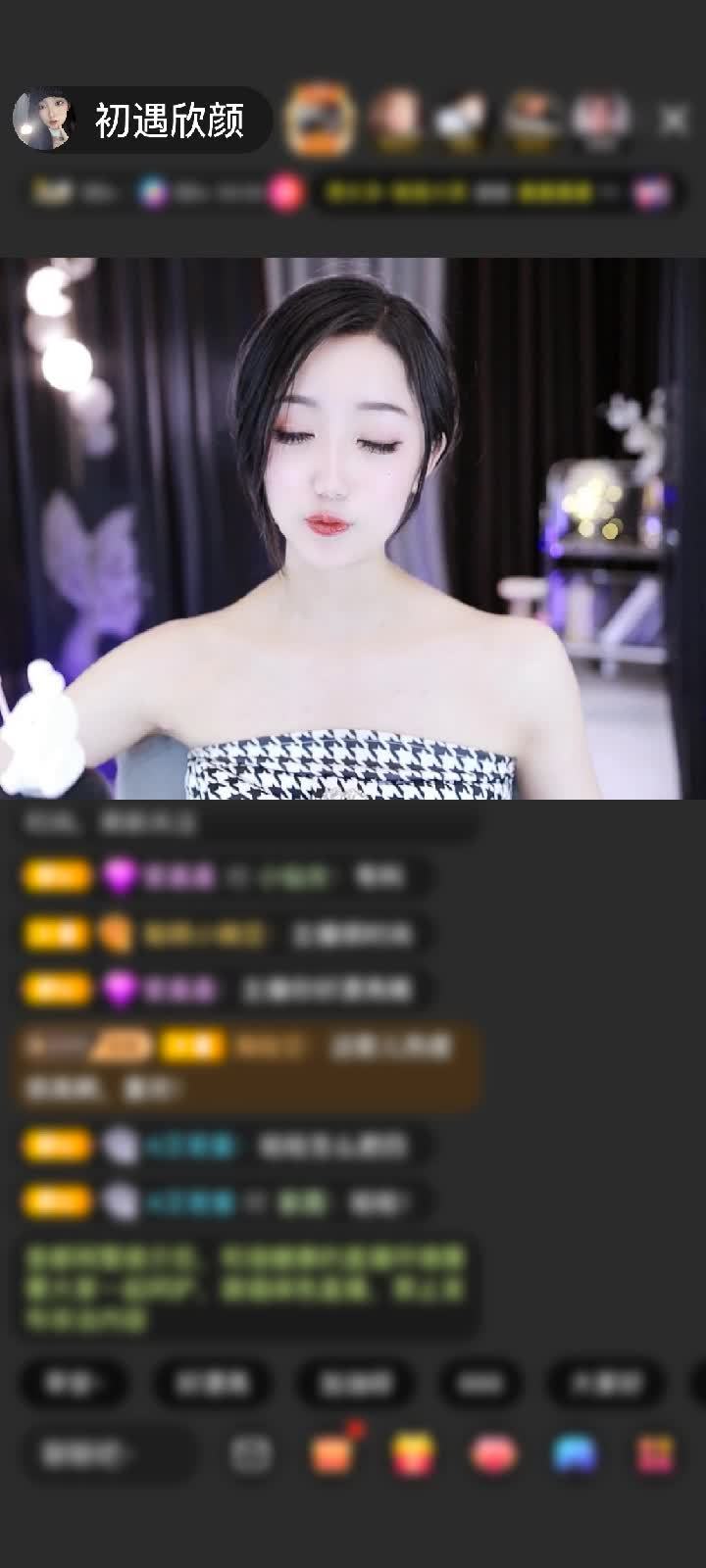Open streamer 初遇欣颜's profile

pyautogui.click(x=44, y=120)
